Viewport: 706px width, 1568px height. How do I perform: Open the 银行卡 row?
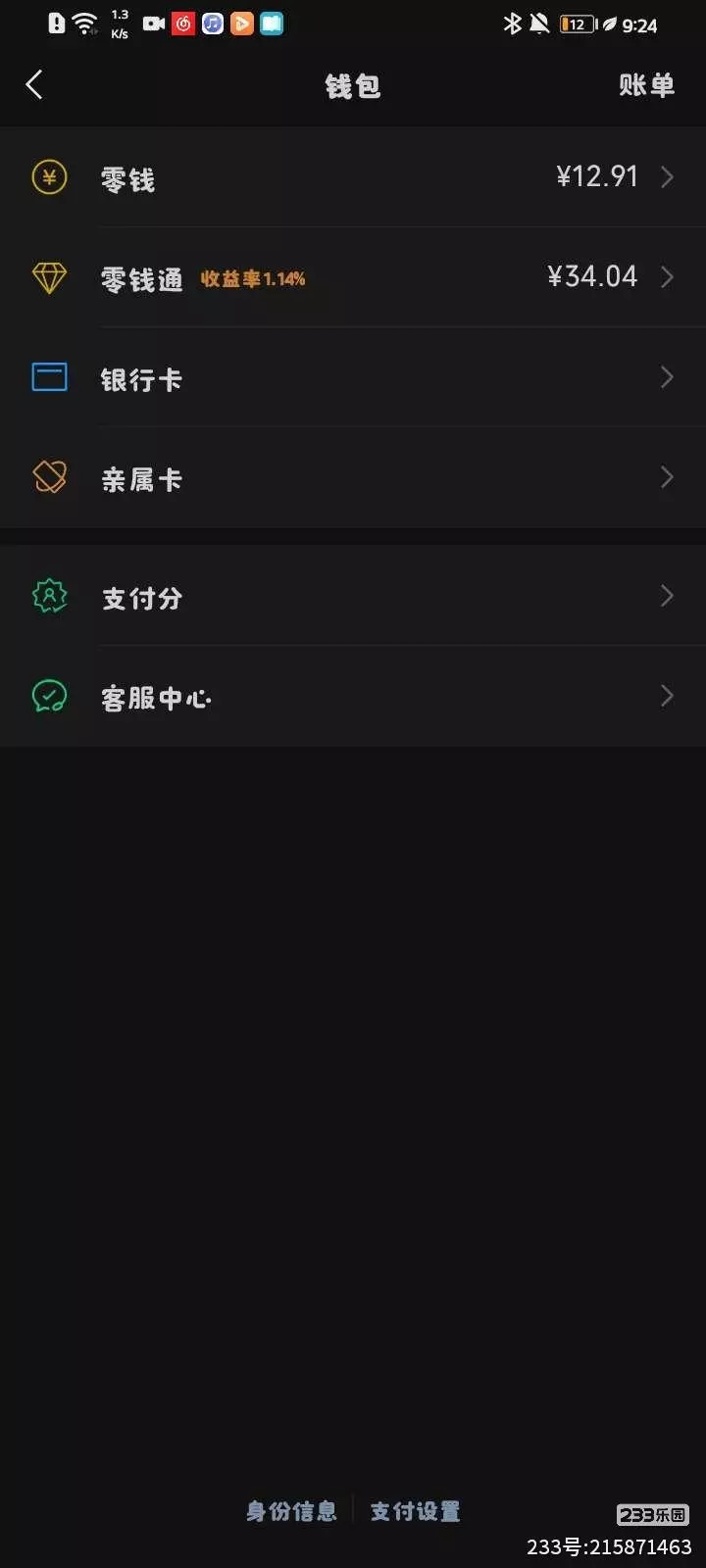click(x=353, y=377)
